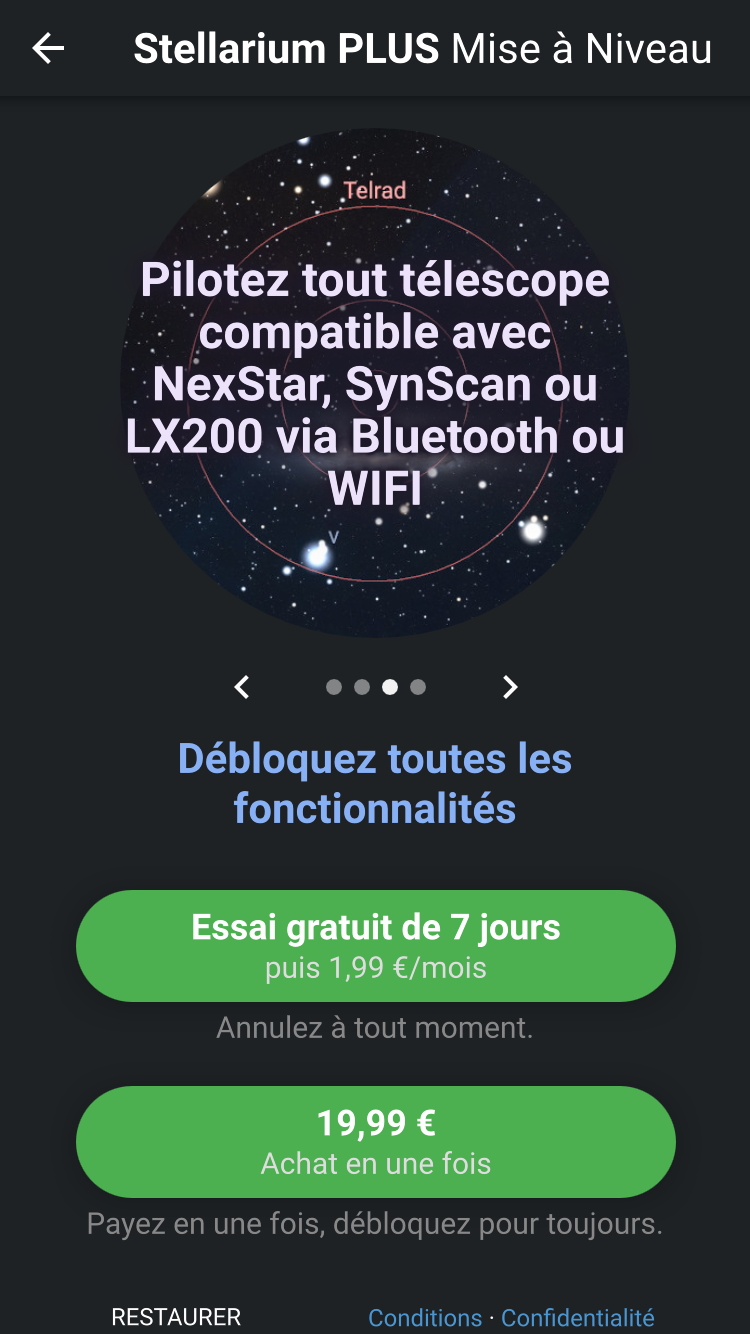
Task: Buy the 19,99 € one-time purchase
Action: tap(376, 1141)
